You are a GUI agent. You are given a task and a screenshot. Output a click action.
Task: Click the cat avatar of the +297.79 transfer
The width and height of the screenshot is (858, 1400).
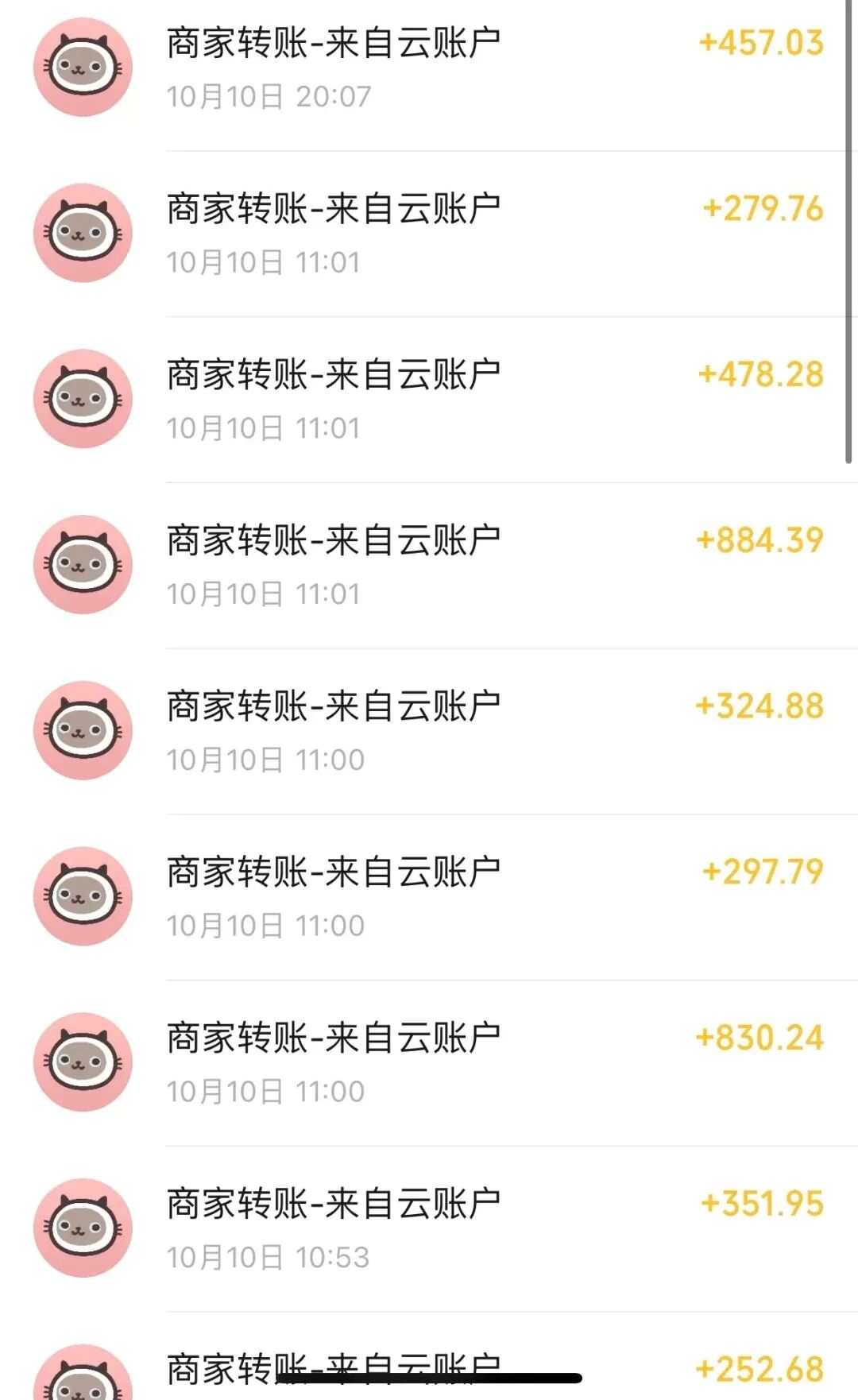coord(83,896)
